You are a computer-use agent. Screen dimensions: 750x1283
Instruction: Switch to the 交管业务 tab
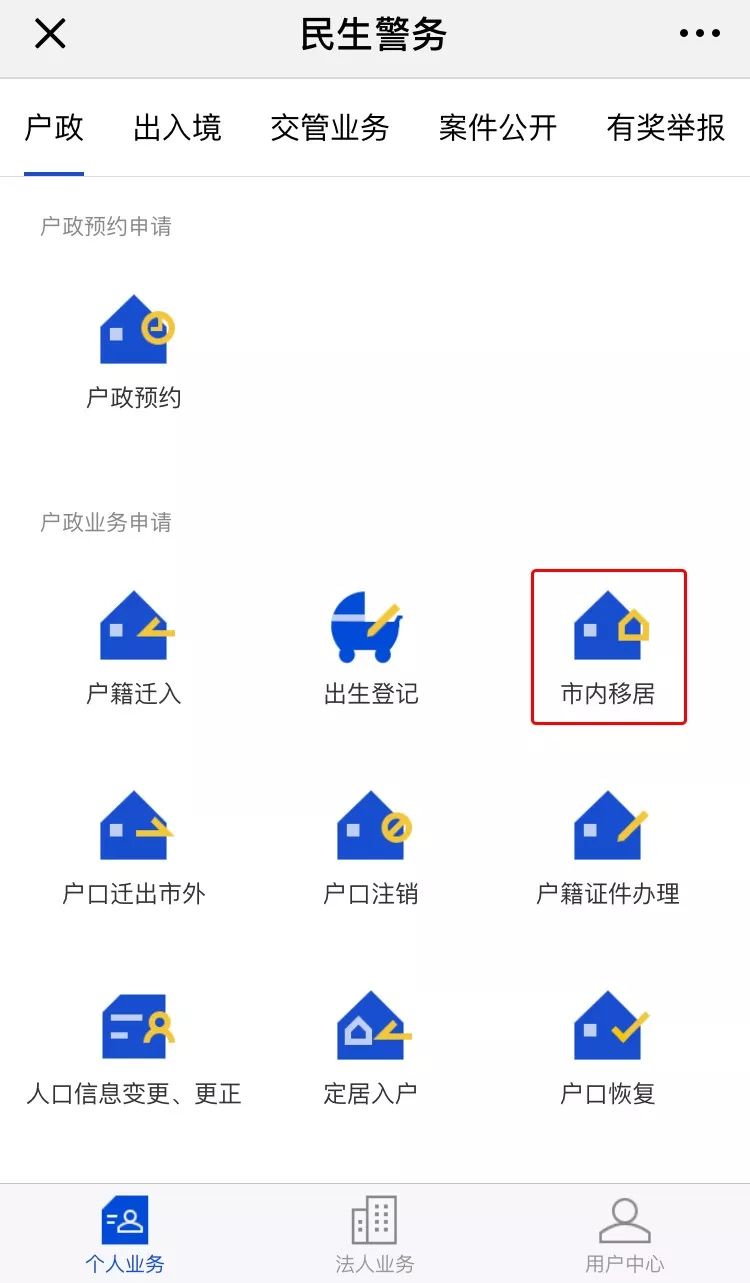click(x=330, y=128)
